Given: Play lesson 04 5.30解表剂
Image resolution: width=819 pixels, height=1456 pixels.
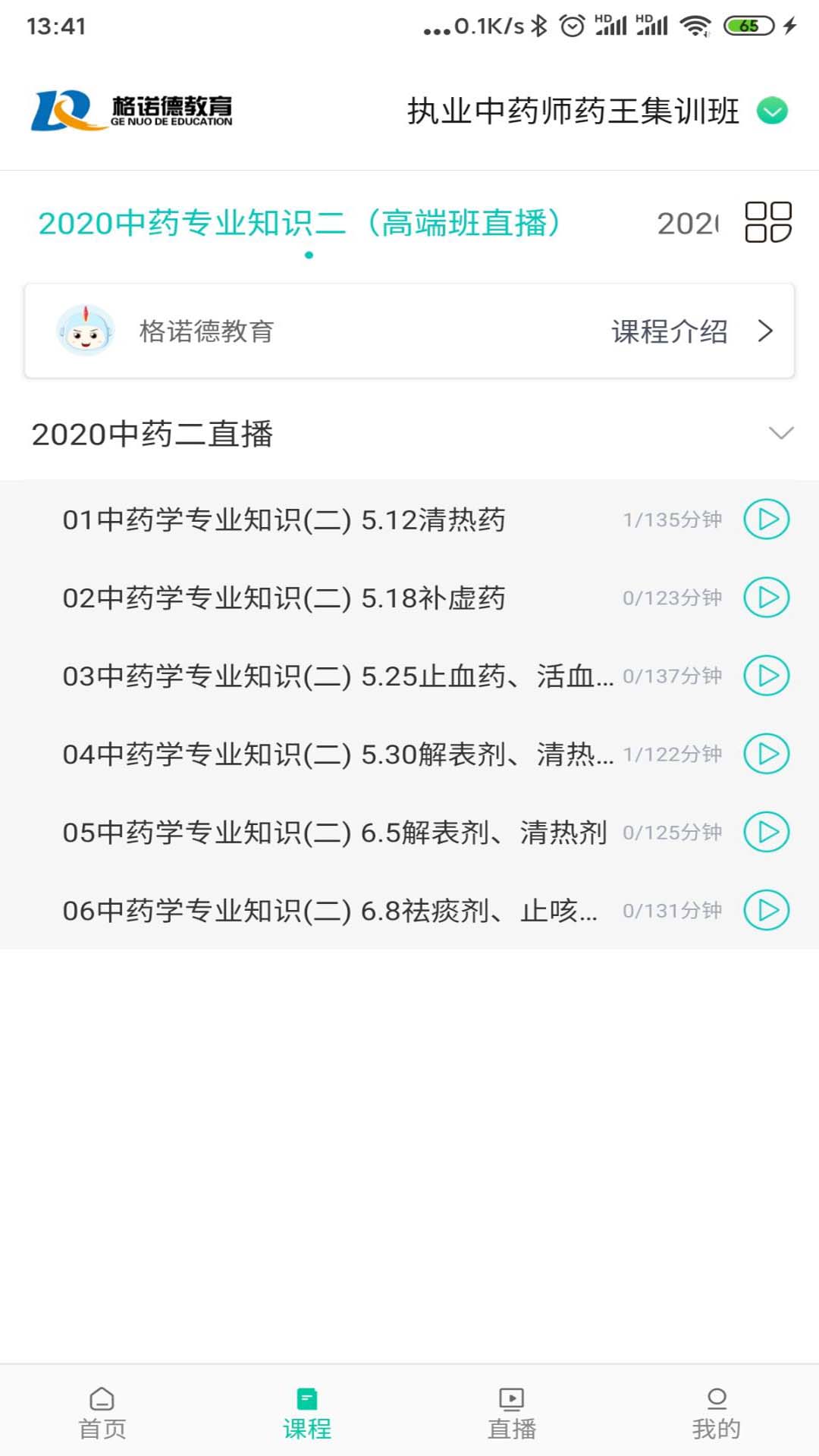Looking at the screenshot, I should [x=766, y=754].
